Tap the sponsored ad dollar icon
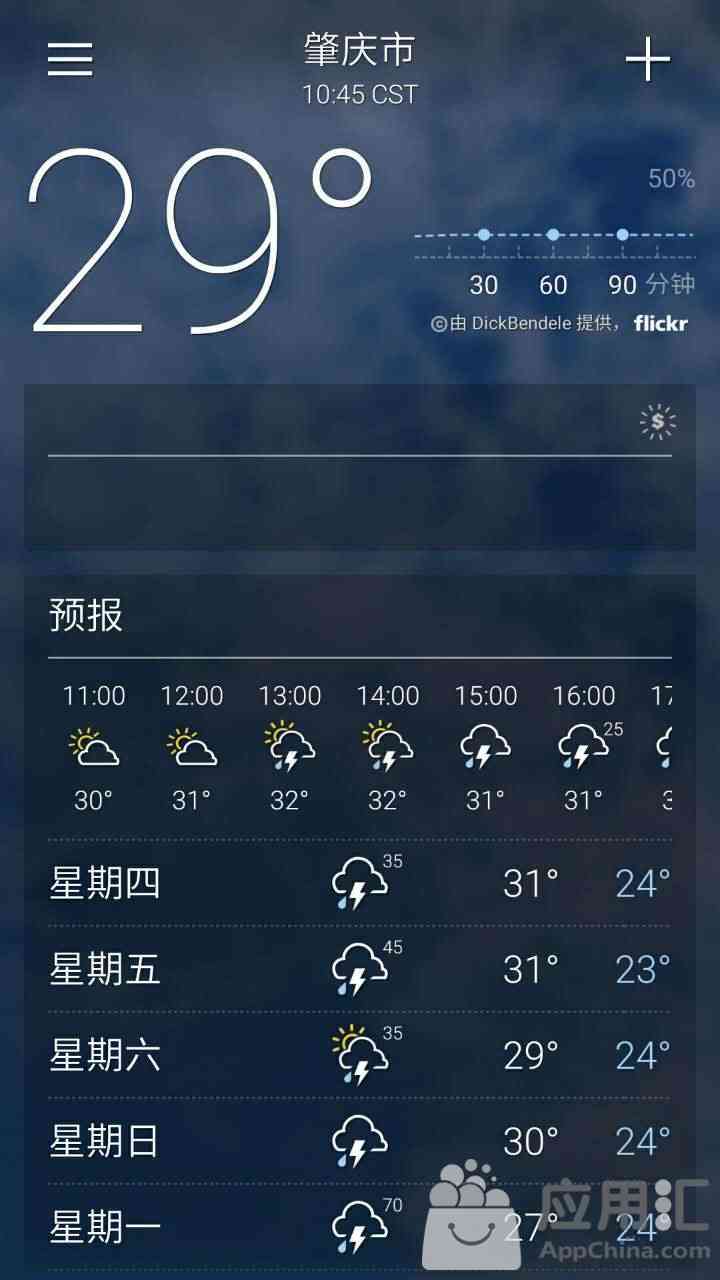Viewport: 720px width, 1280px height. click(x=657, y=423)
